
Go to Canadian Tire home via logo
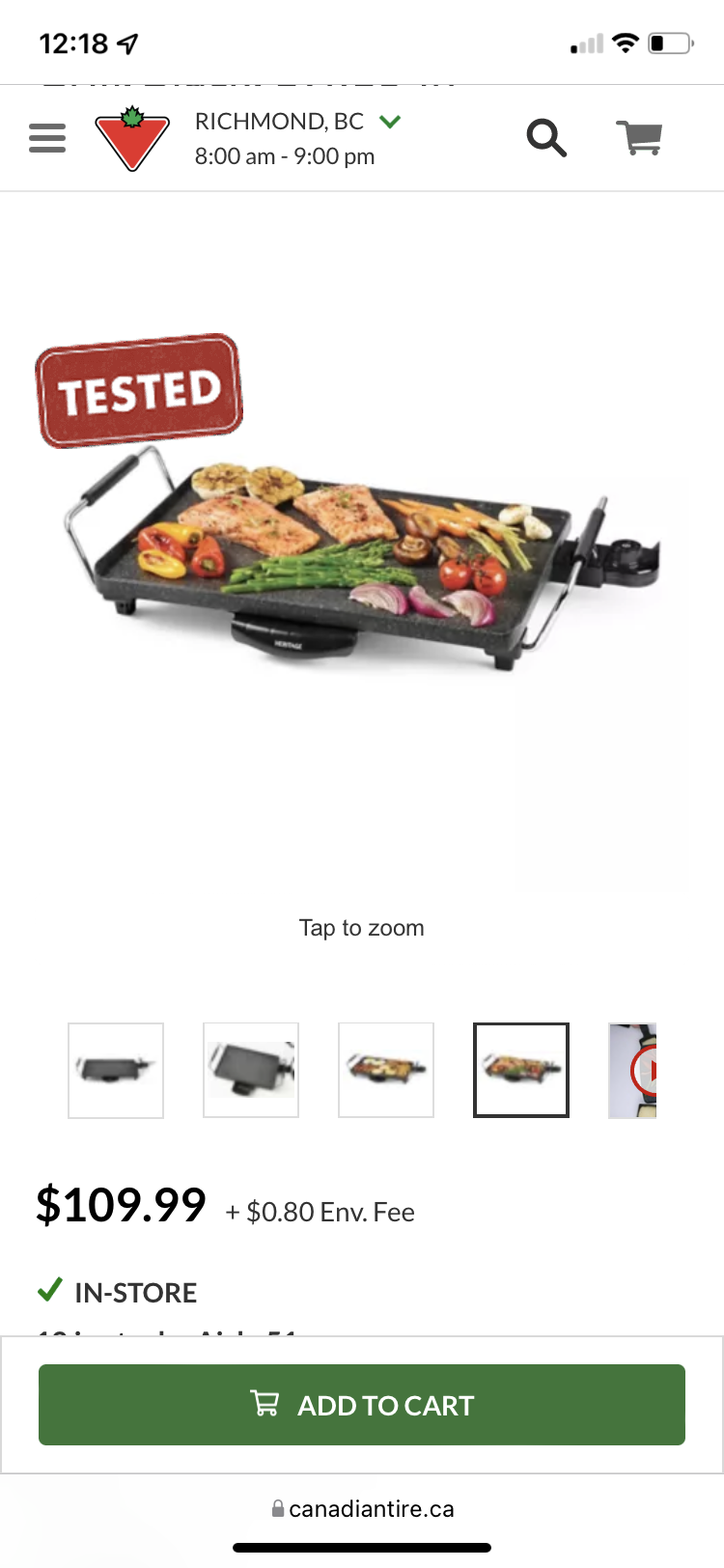tap(132, 139)
